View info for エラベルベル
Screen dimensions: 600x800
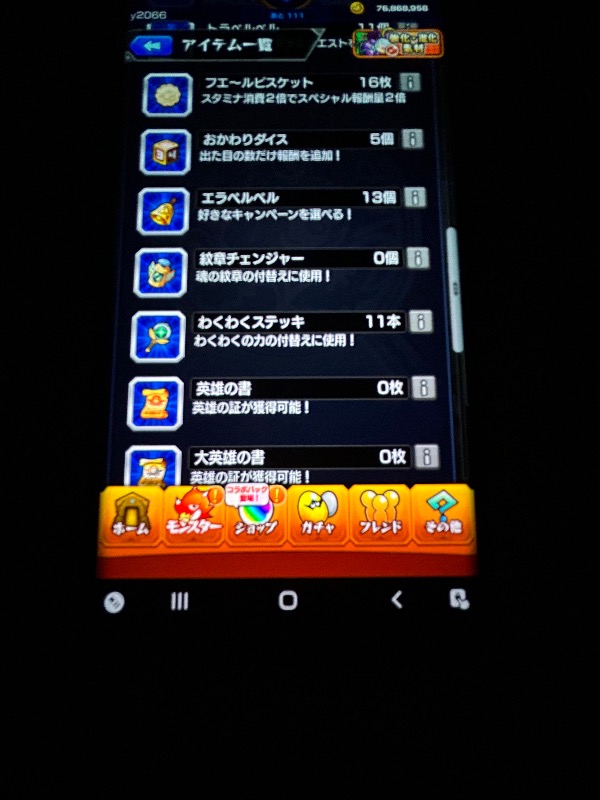tap(414, 197)
